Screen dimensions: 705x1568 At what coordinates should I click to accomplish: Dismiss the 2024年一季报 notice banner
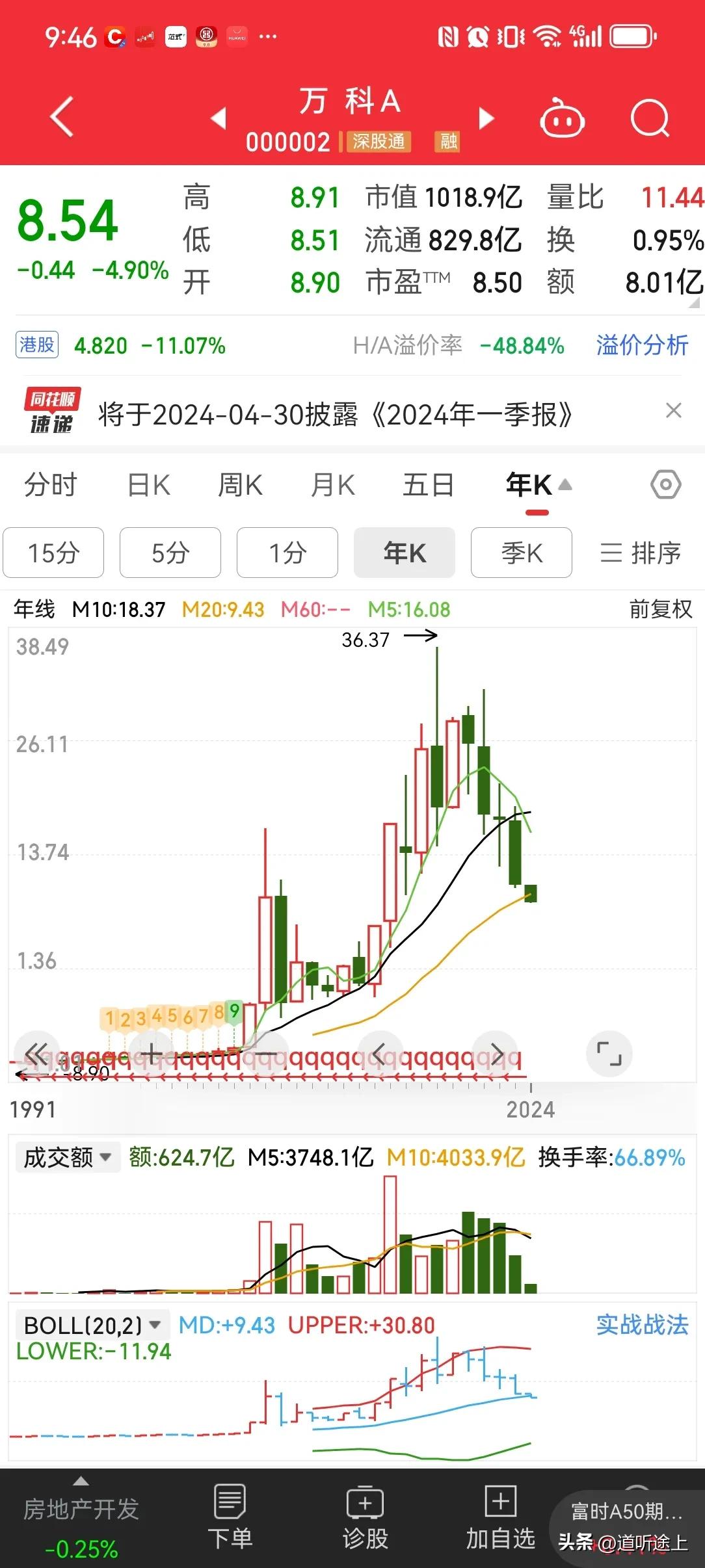point(674,411)
